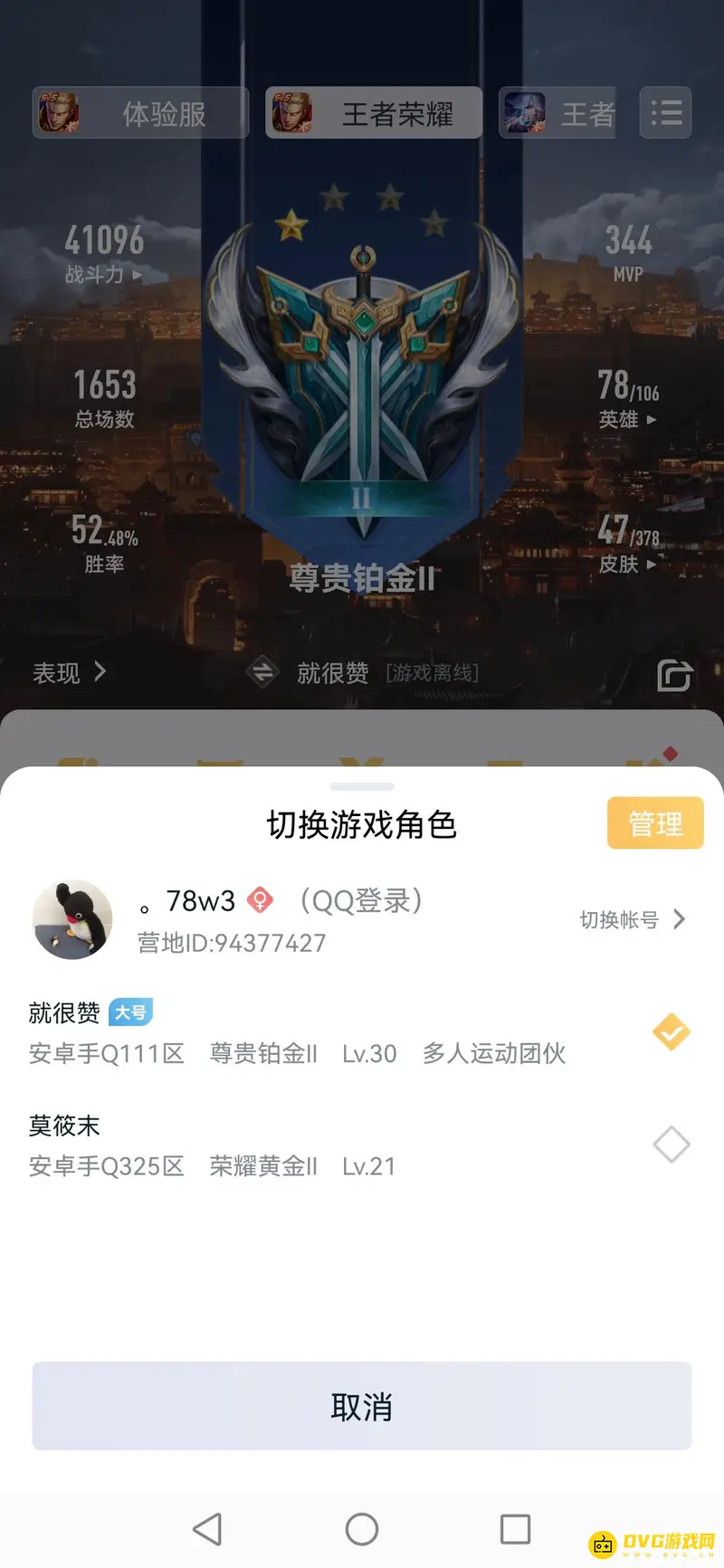Viewport: 724px width, 1568px height.
Task: Tap the Android back navigation icon
Action: 208,1527
